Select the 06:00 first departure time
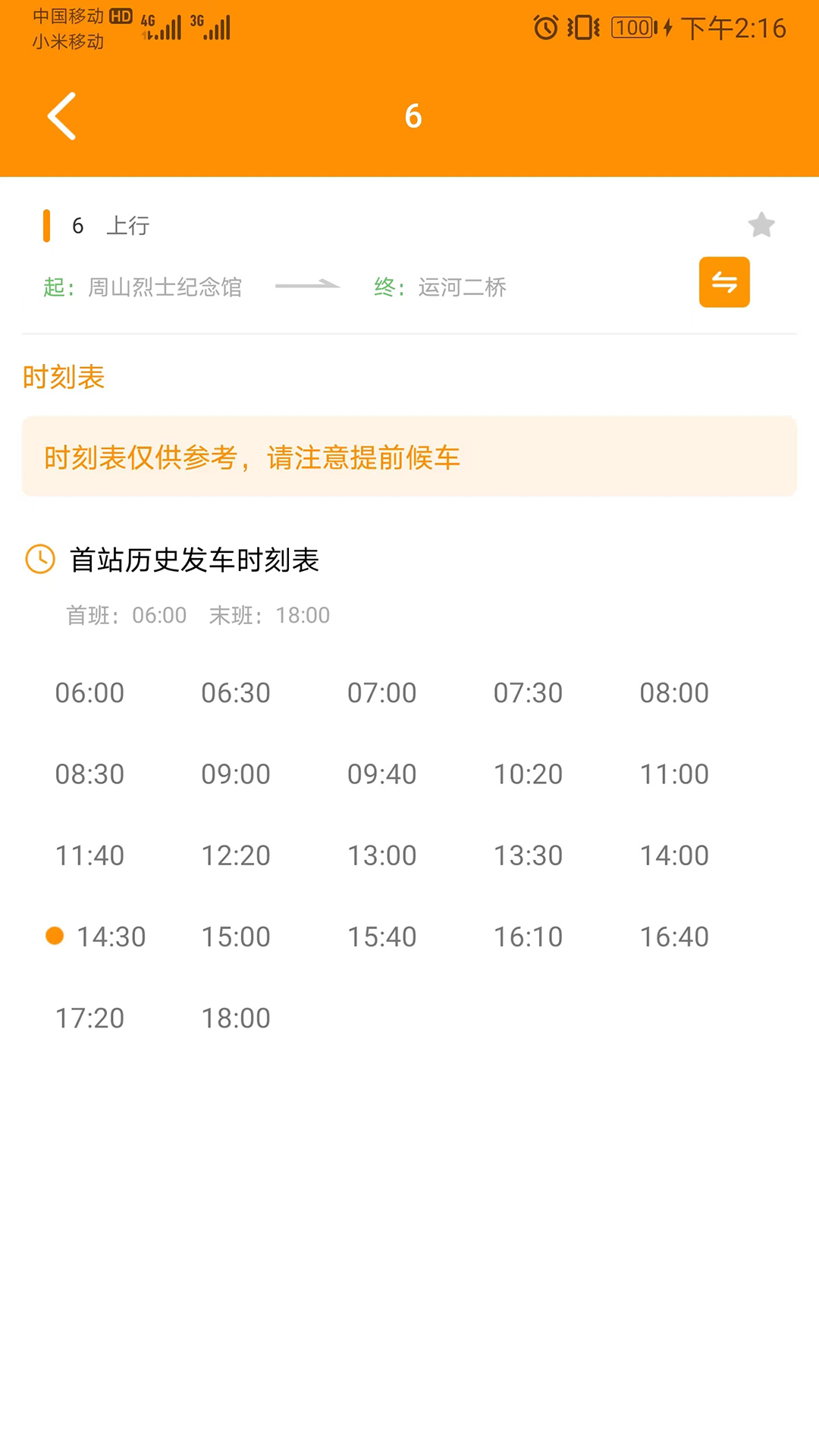This screenshot has width=819, height=1456. point(89,692)
